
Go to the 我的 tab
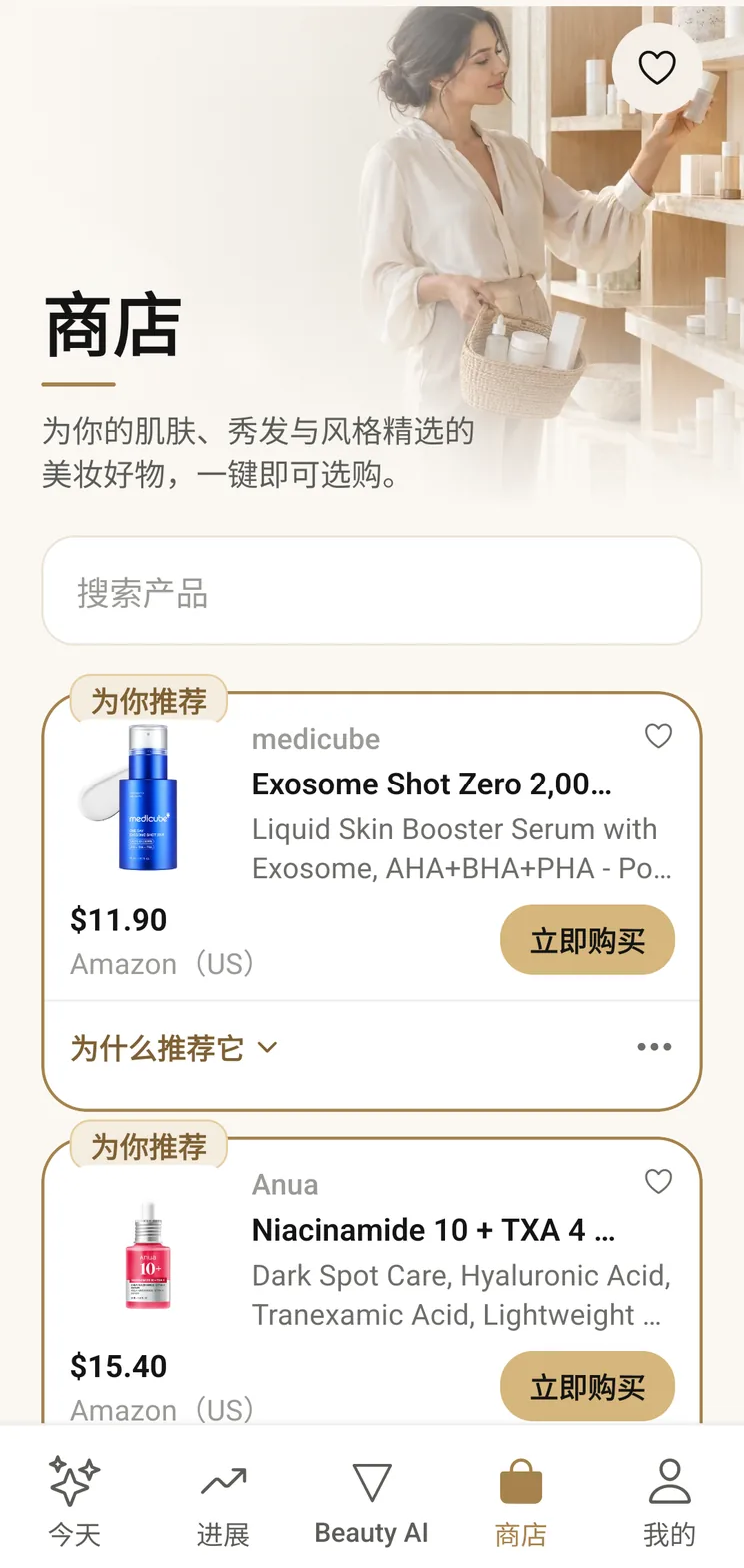tap(669, 1501)
